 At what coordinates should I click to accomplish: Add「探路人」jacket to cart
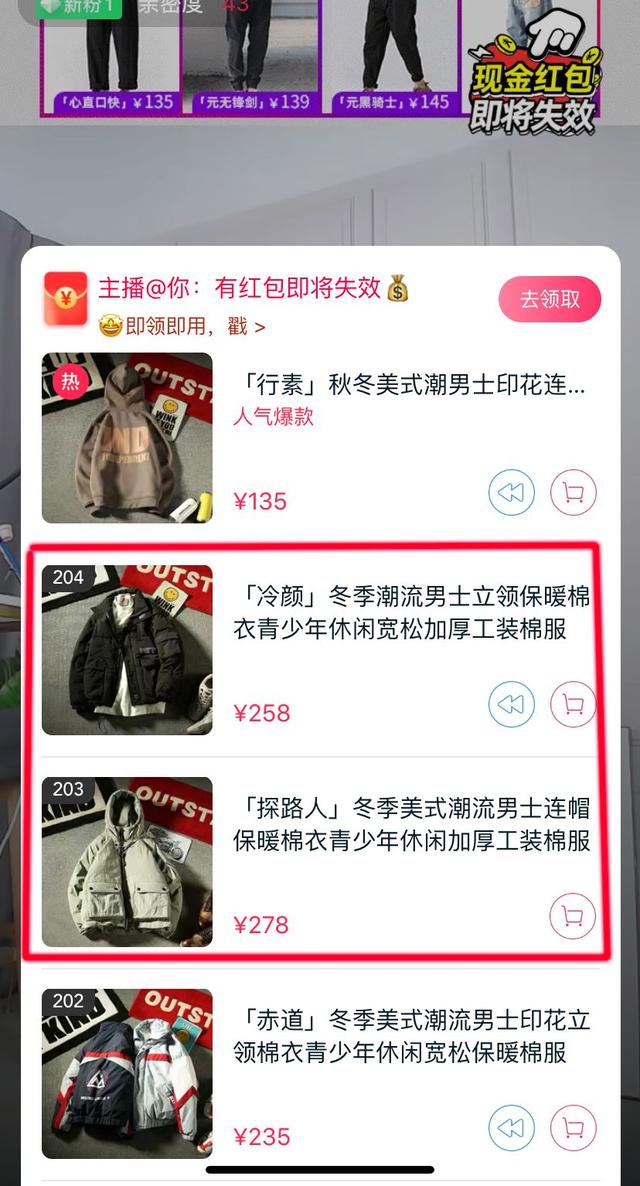click(x=573, y=916)
